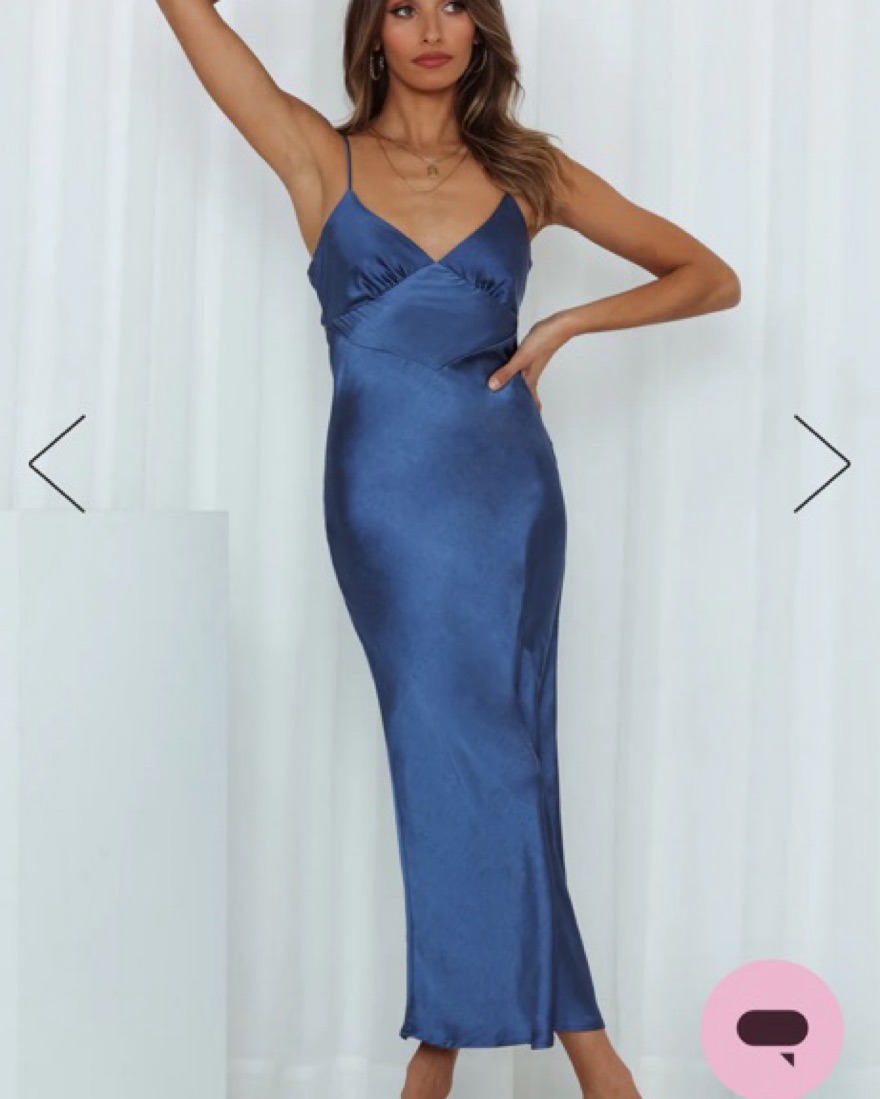Open the blue satin dress photo
The width and height of the screenshot is (880, 1099).
click(450, 600)
